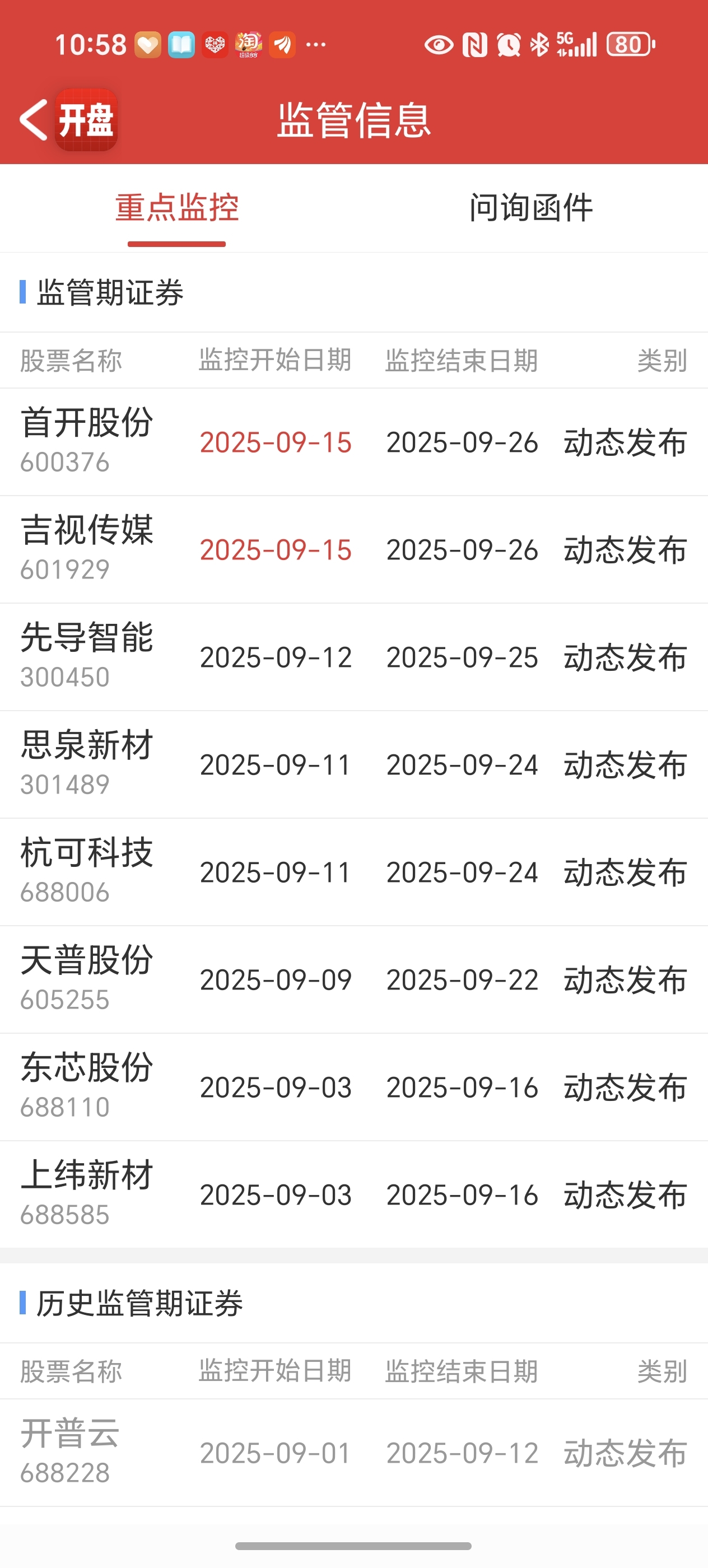This screenshot has width=708, height=1568.
Task: Switch to the 问询函件 tab
Action: 531,208
